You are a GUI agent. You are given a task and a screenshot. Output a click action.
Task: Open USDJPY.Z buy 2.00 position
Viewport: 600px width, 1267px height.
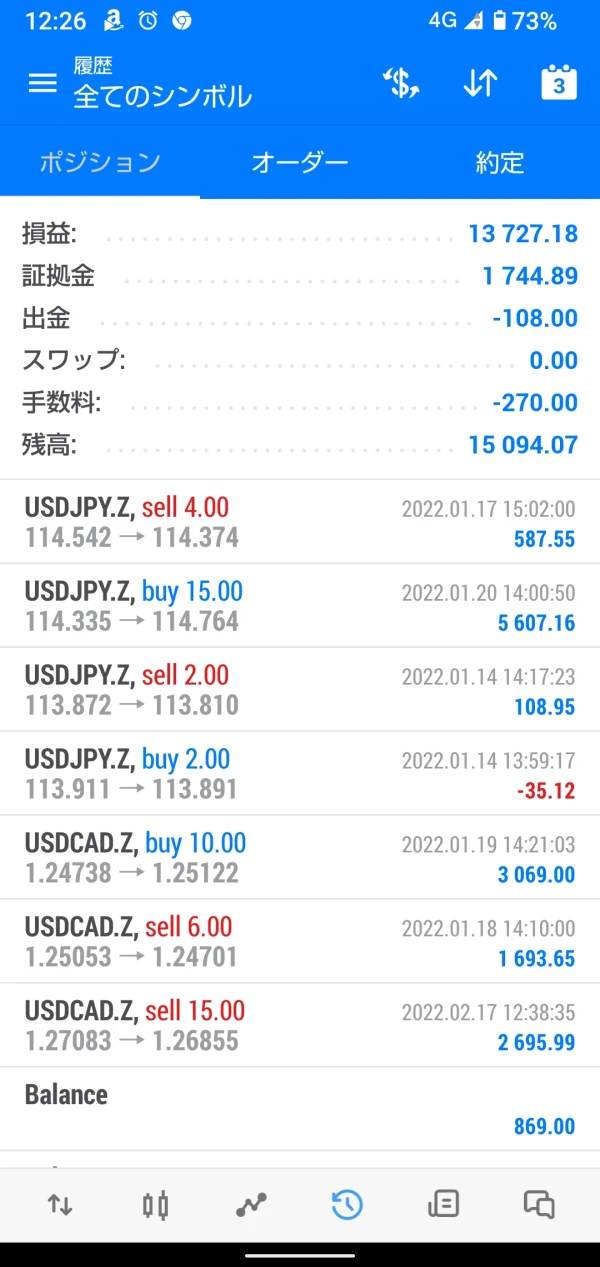click(300, 774)
